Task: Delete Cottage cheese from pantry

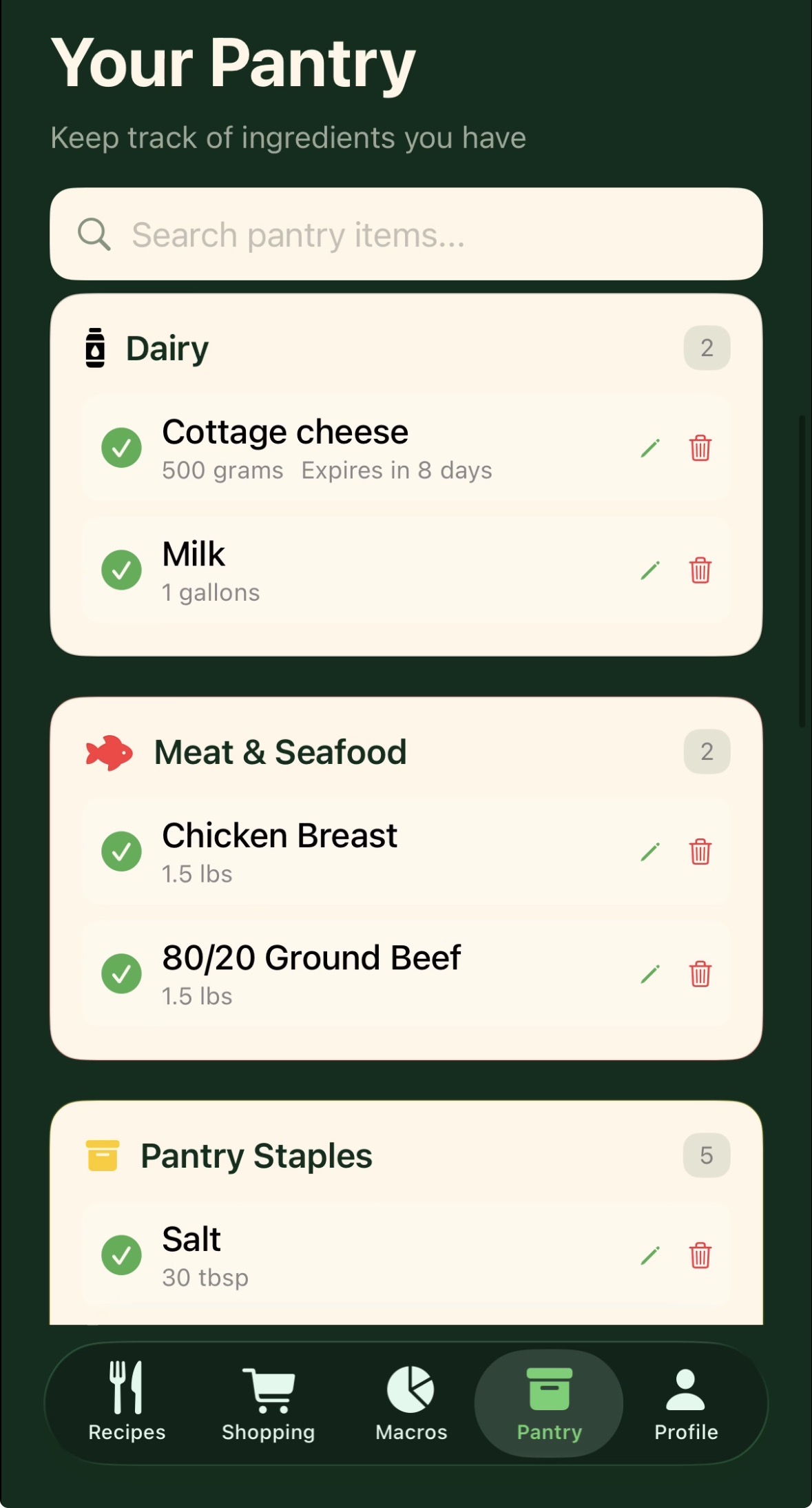Action: click(x=700, y=448)
